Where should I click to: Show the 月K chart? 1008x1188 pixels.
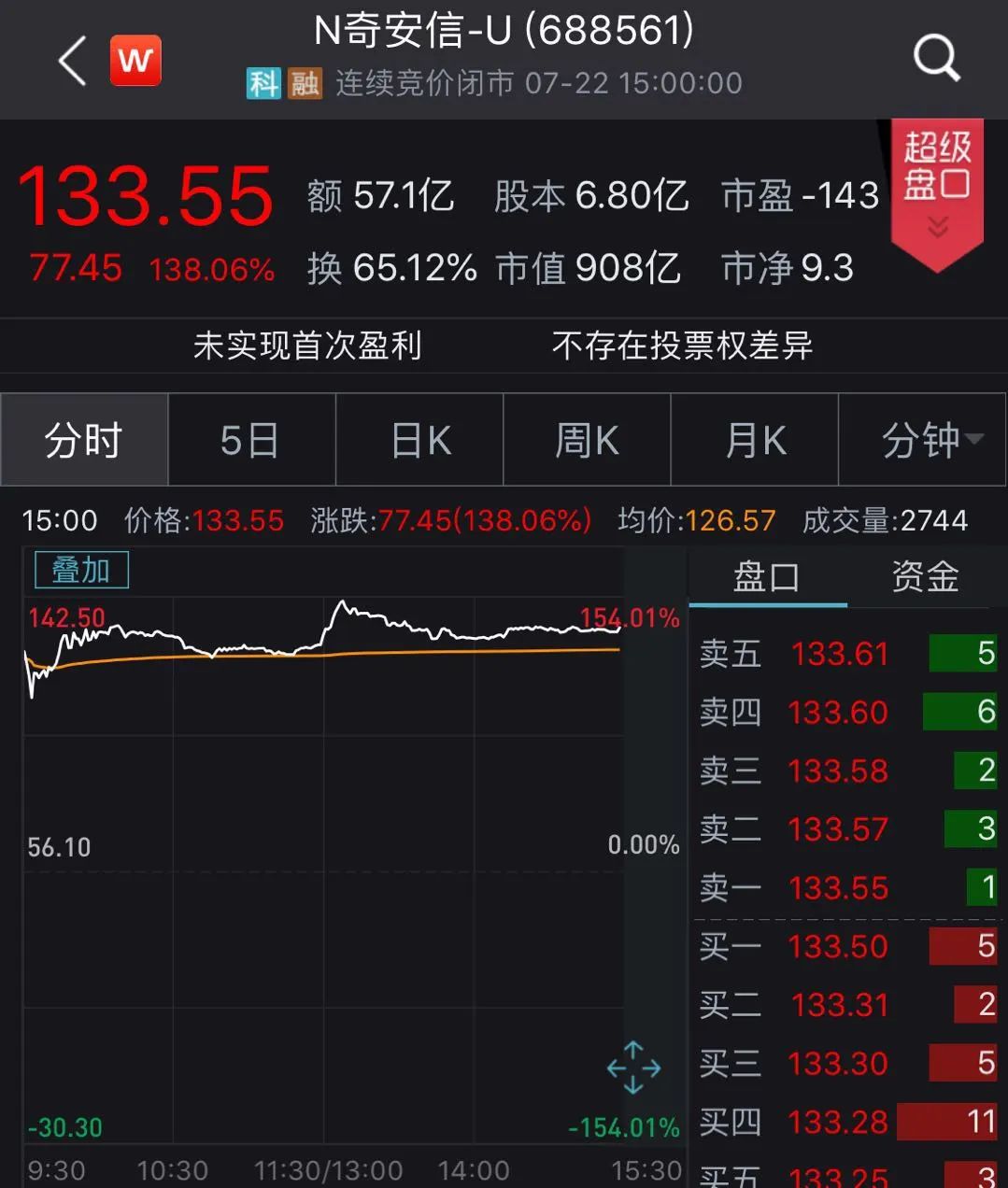[x=755, y=440]
